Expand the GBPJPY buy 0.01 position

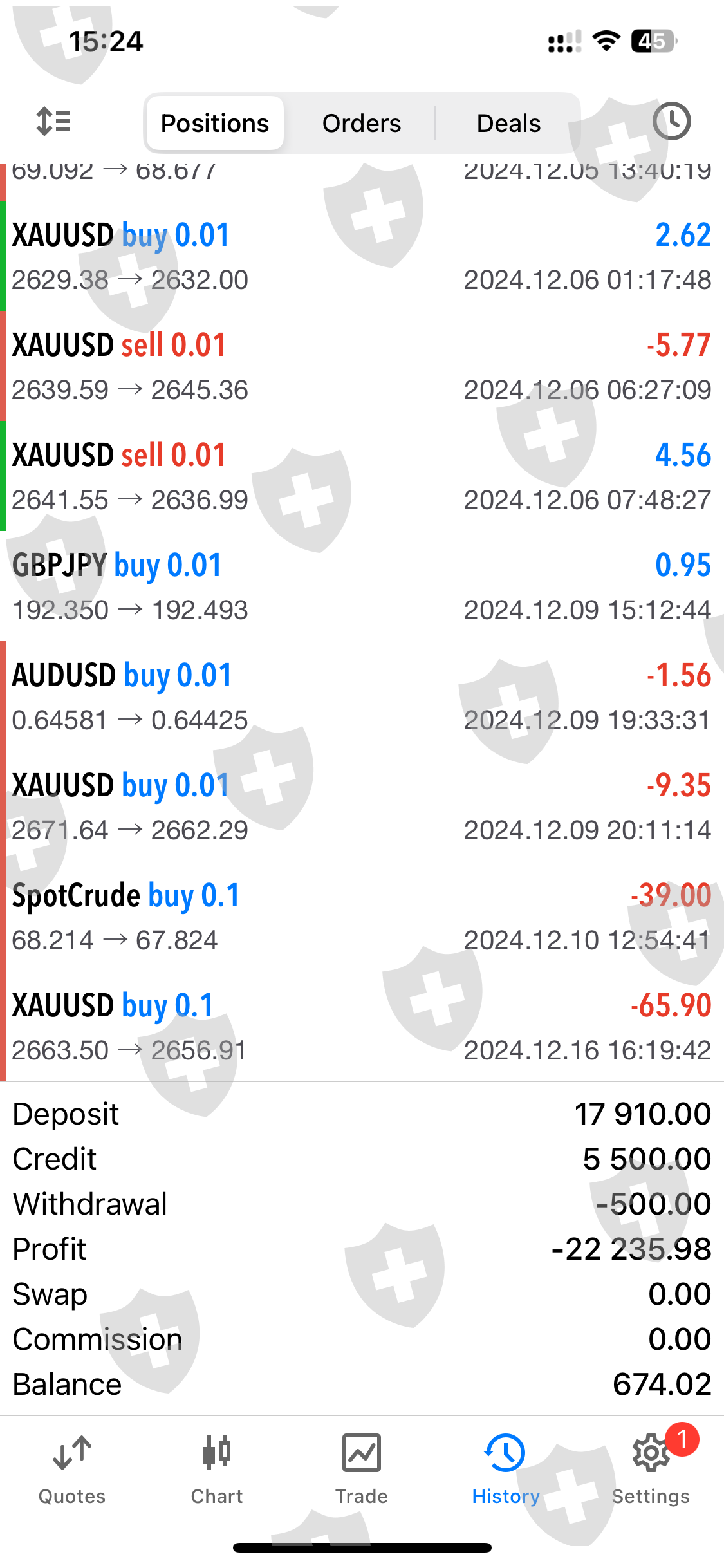click(362, 586)
